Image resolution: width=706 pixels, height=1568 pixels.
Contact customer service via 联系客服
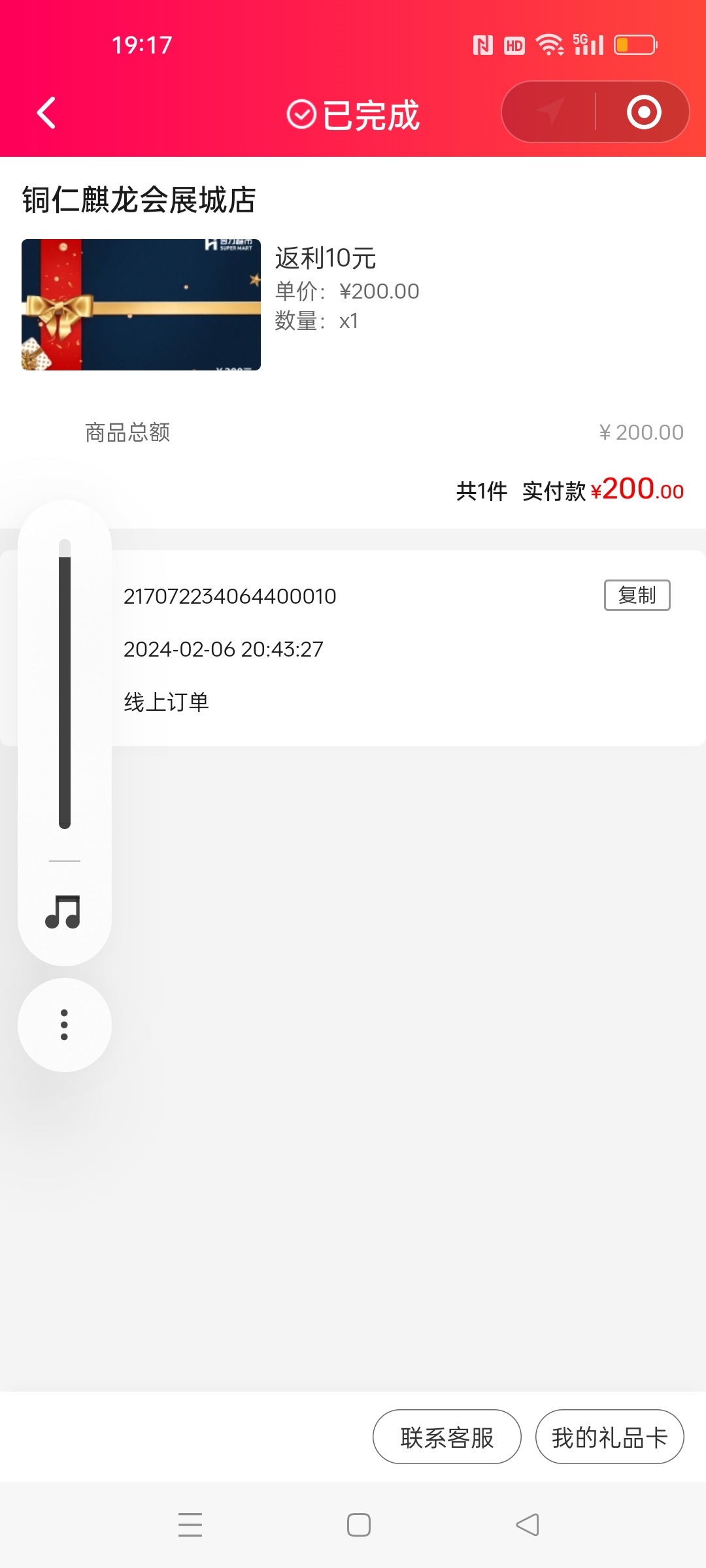click(x=447, y=1437)
